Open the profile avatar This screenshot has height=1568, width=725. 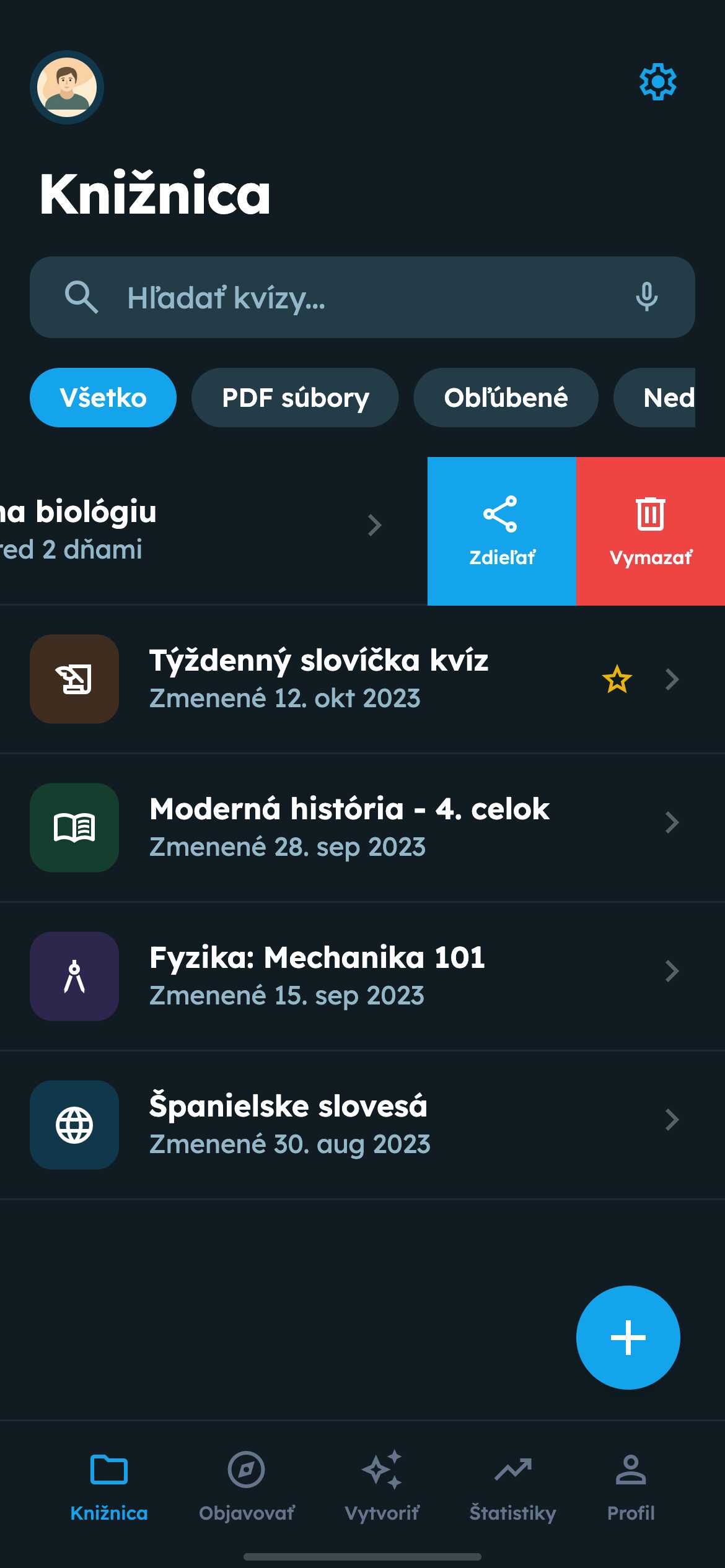pyautogui.click(x=67, y=87)
